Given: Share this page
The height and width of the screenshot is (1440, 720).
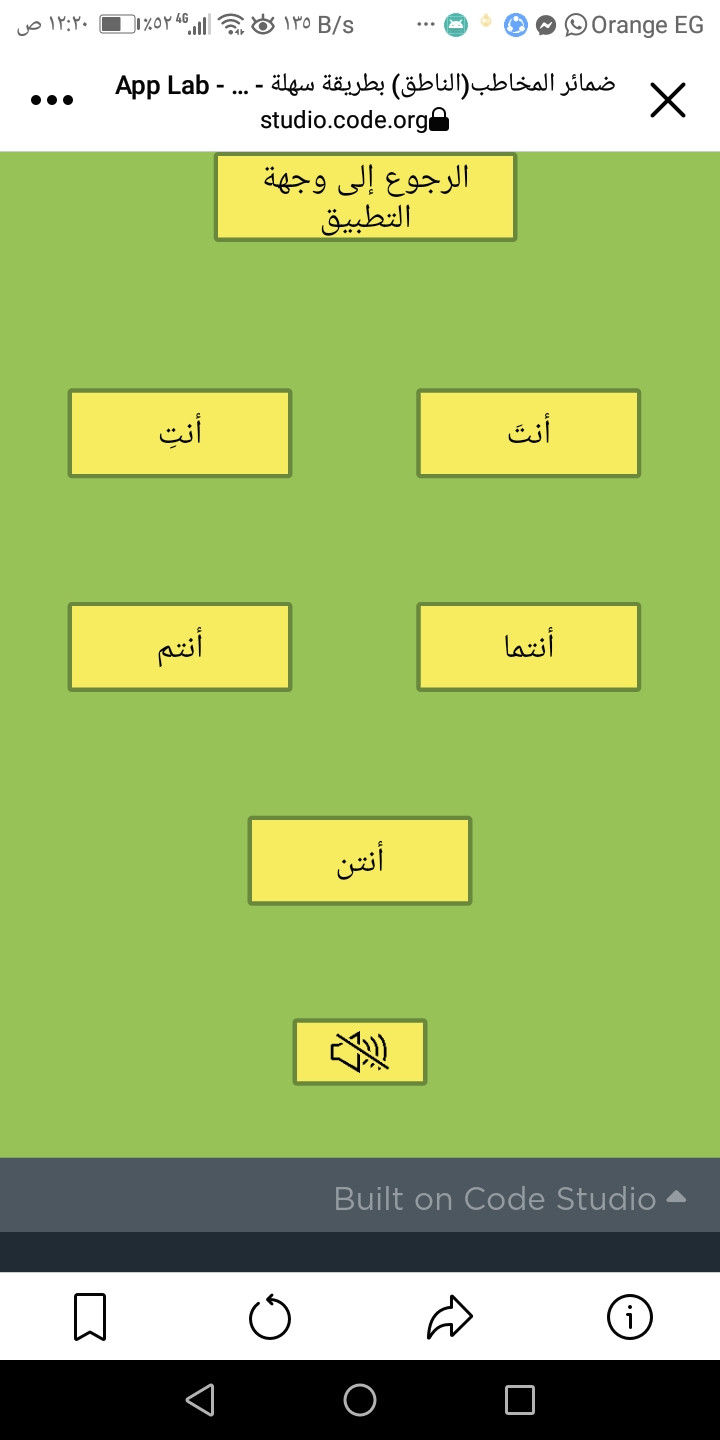Looking at the screenshot, I should 449,1317.
